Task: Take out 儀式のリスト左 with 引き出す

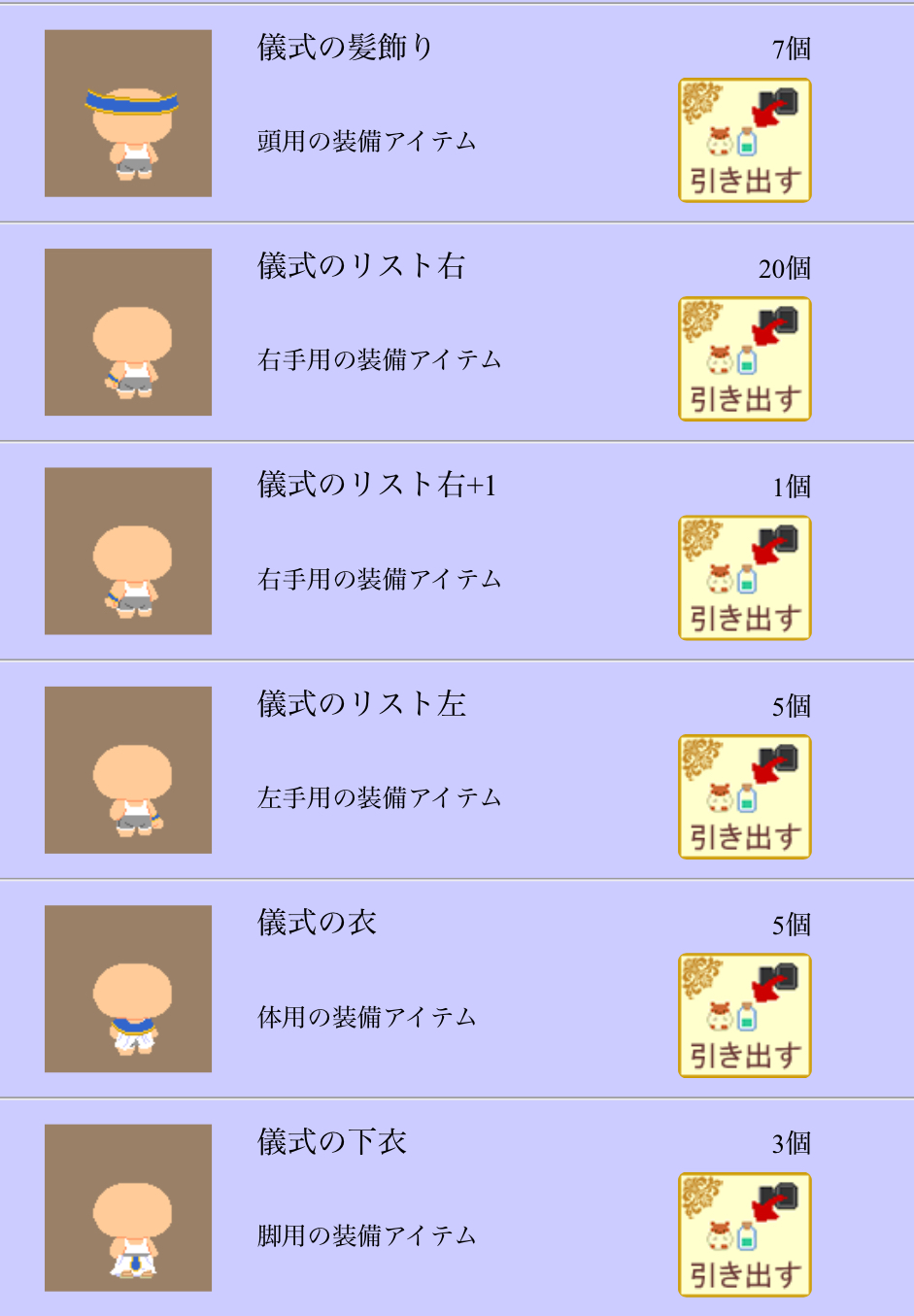Action: click(744, 797)
